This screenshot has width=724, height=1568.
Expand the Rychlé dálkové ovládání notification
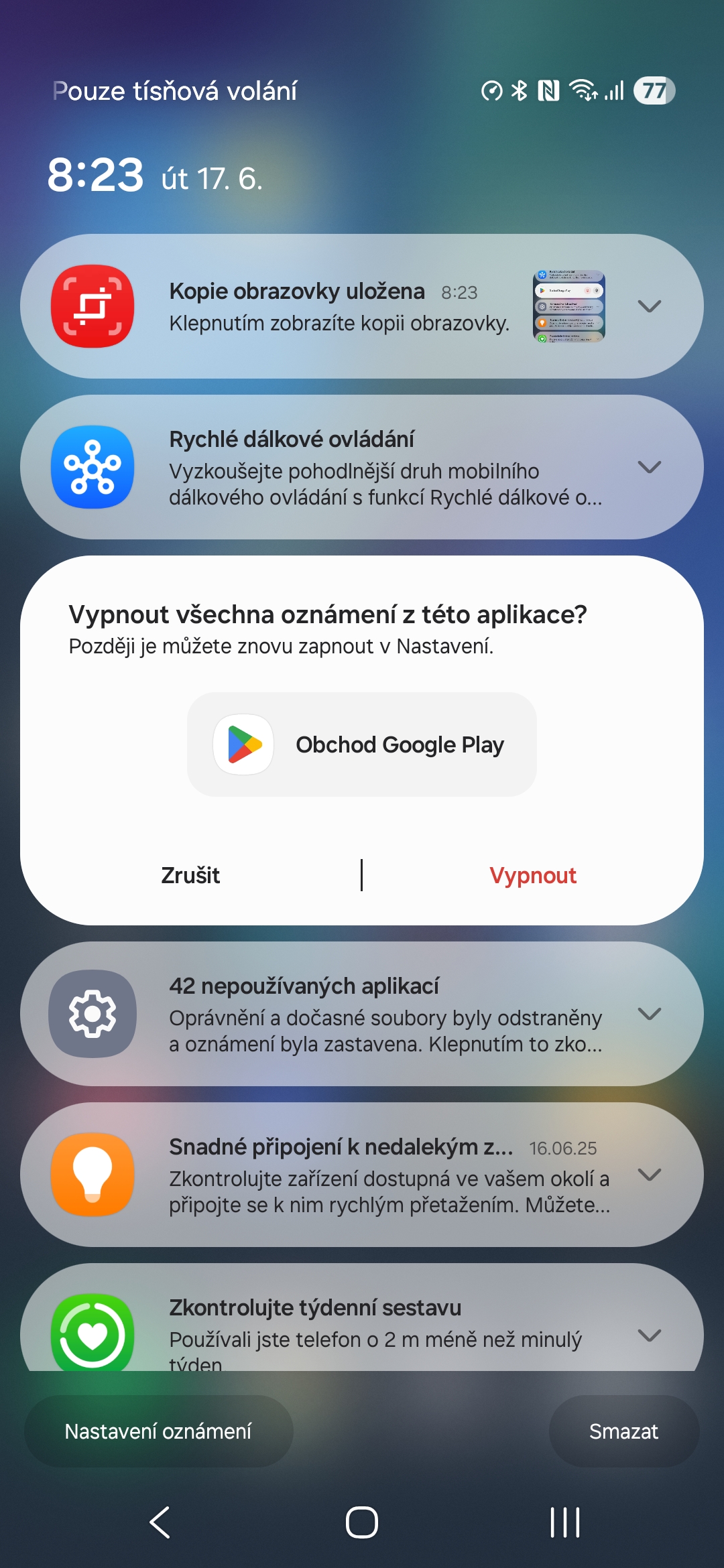tap(650, 467)
